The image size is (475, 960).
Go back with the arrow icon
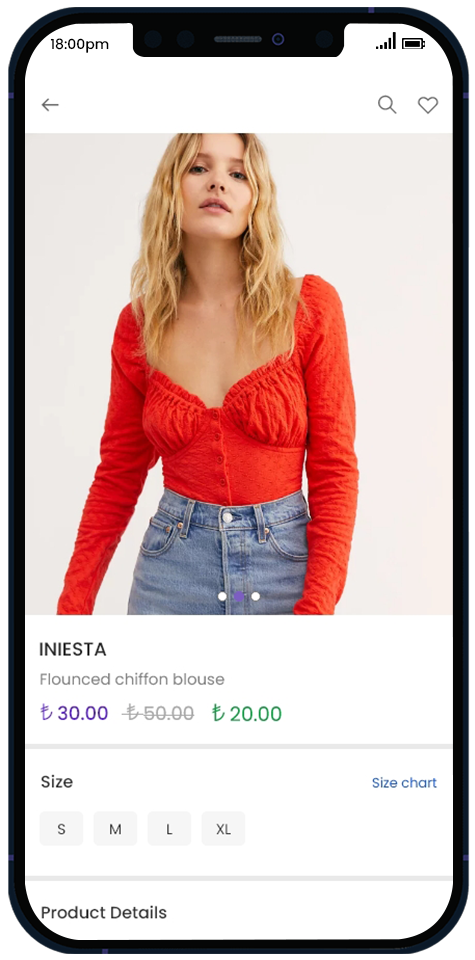click(x=50, y=105)
